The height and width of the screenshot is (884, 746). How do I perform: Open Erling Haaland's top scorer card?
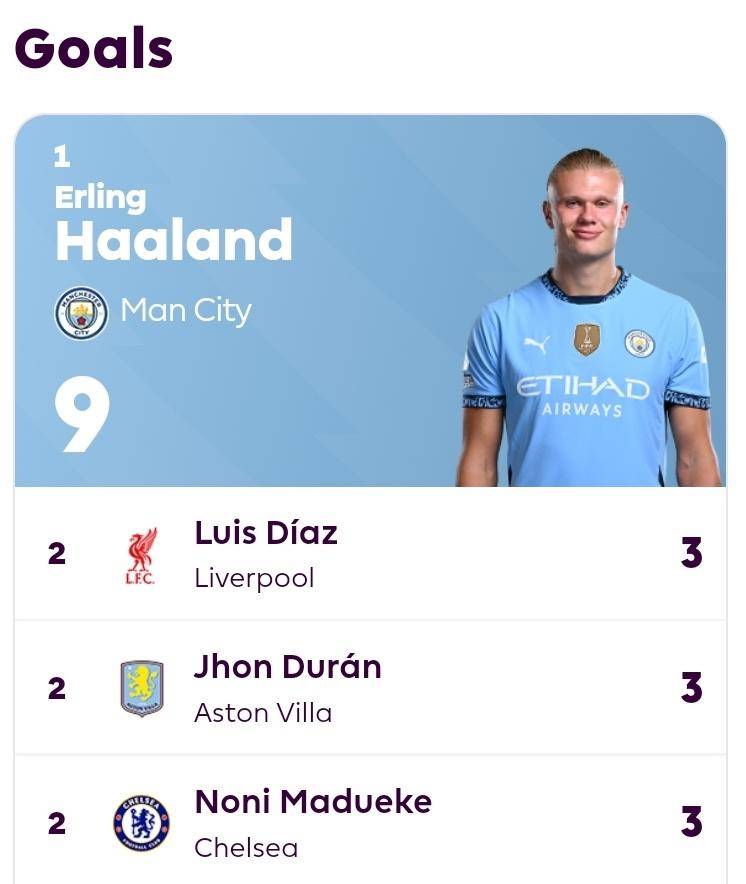click(x=370, y=300)
